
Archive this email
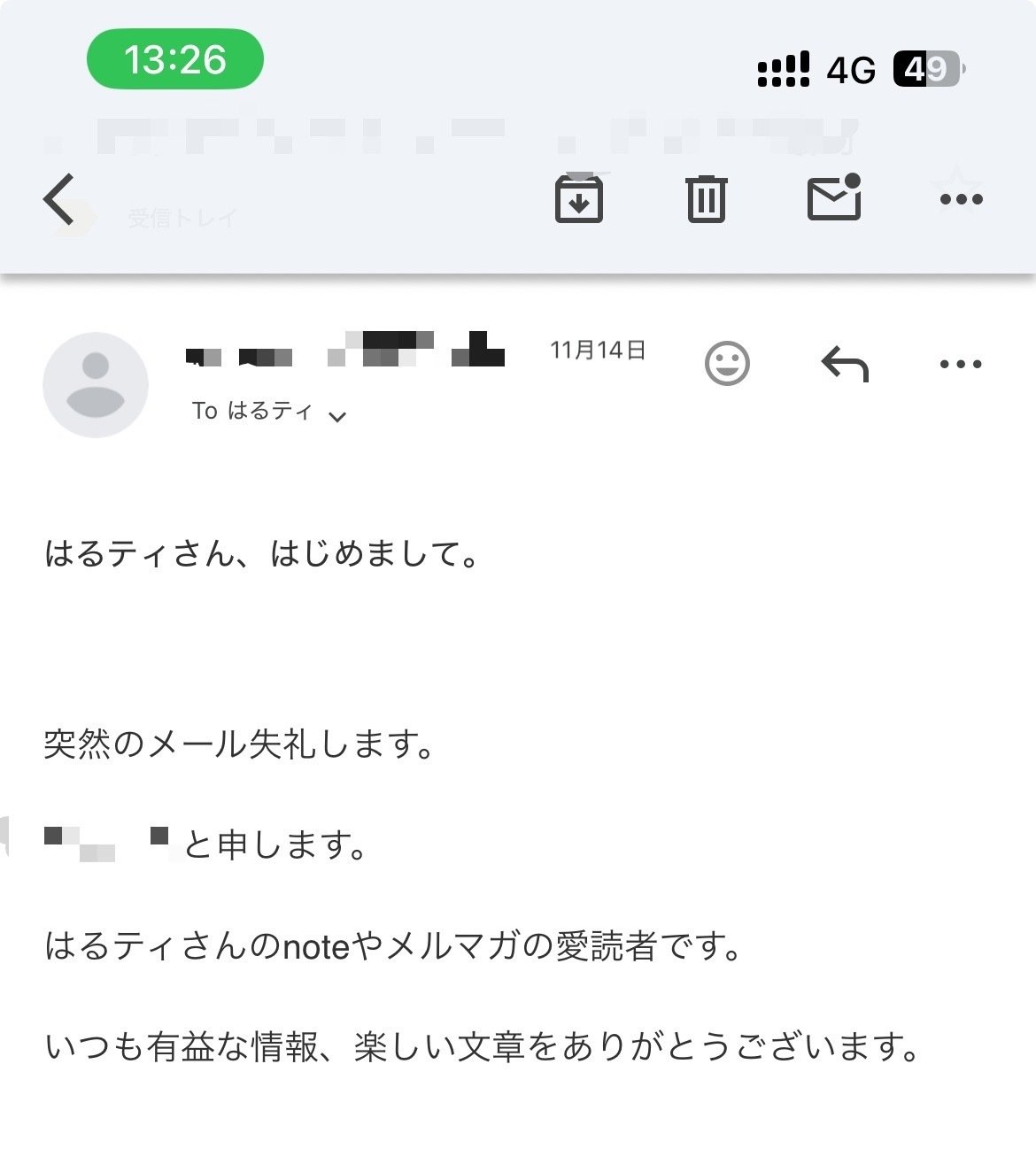579,197
